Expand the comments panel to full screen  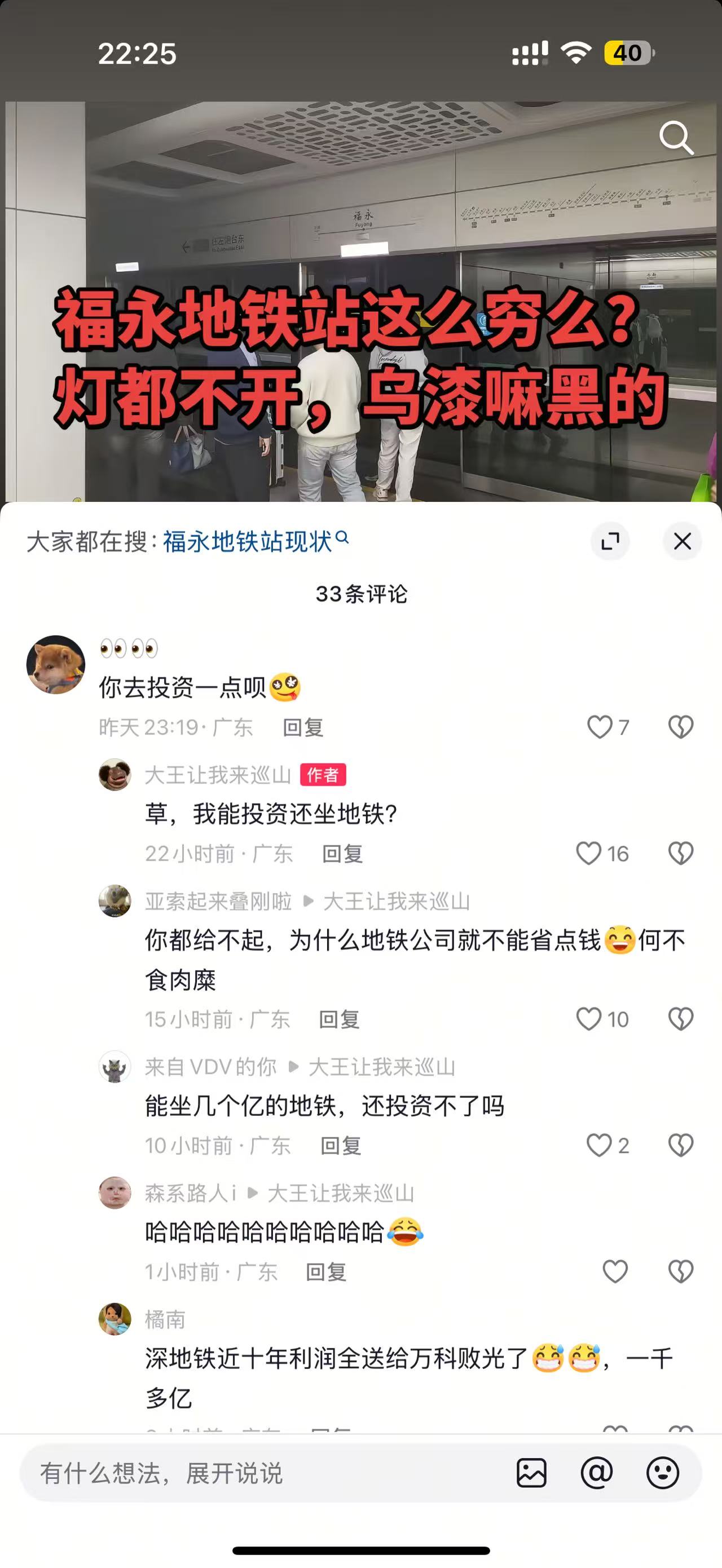coord(610,541)
